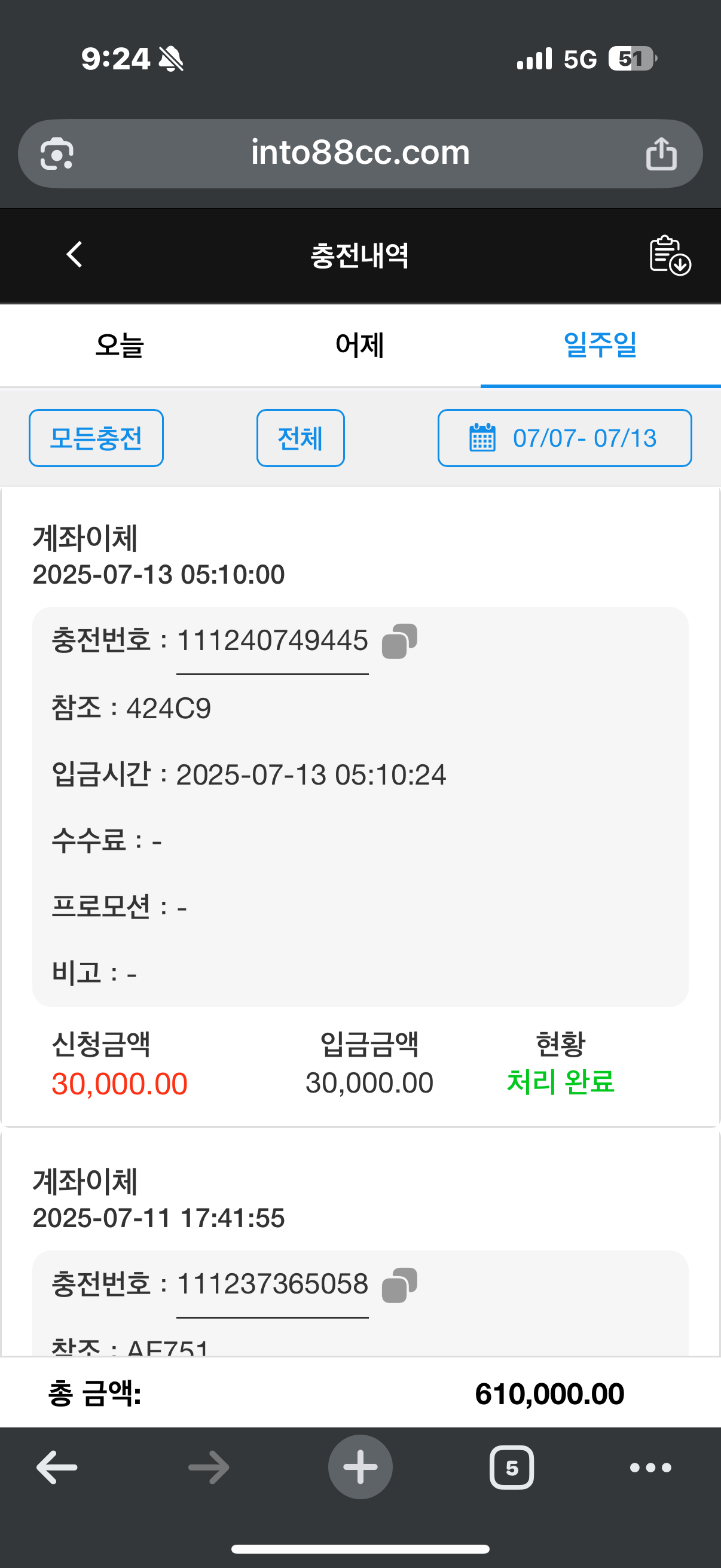The height and width of the screenshot is (1568, 721).
Task: Open the 07/07- 07/13 date range picker
Action: tap(564, 438)
